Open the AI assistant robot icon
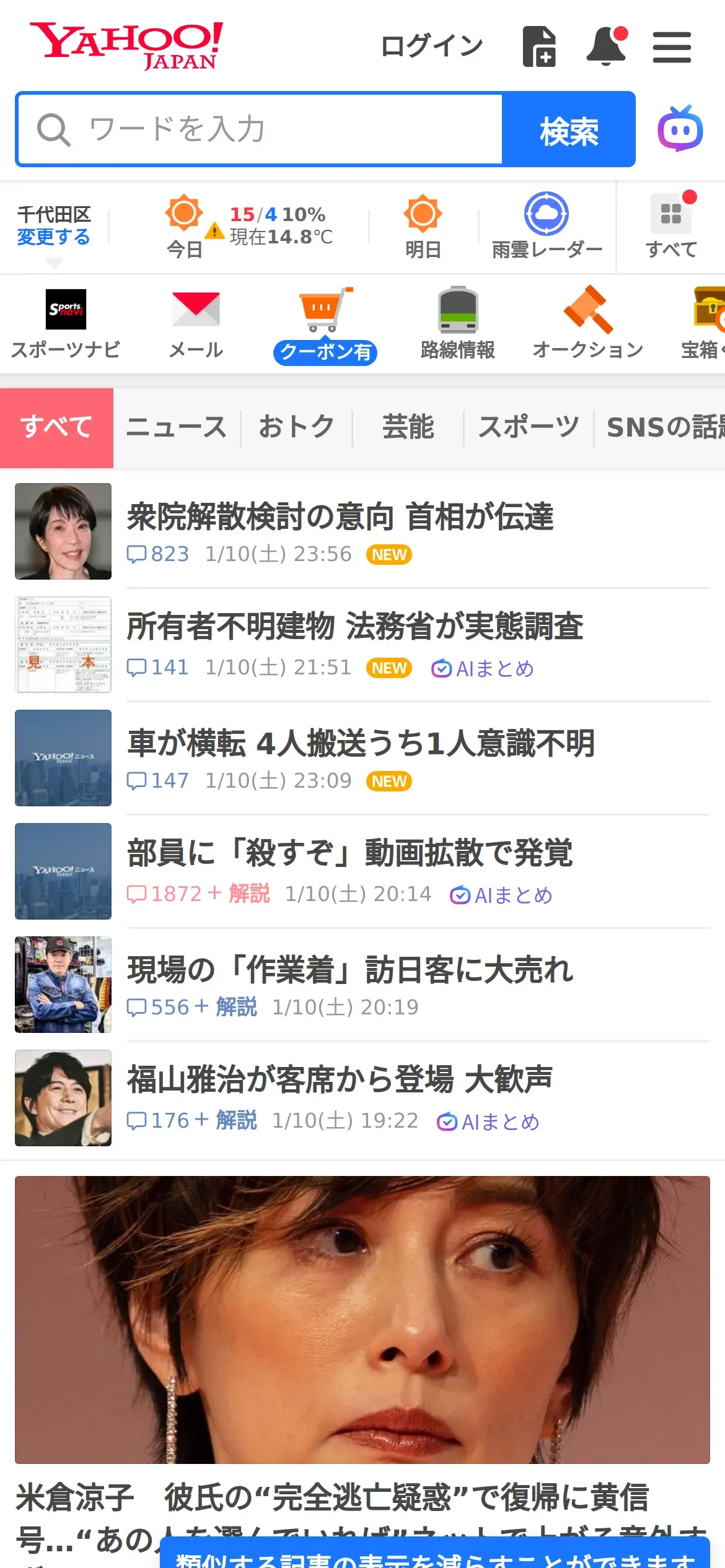The width and height of the screenshot is (725, 1568). click(680, 129)
